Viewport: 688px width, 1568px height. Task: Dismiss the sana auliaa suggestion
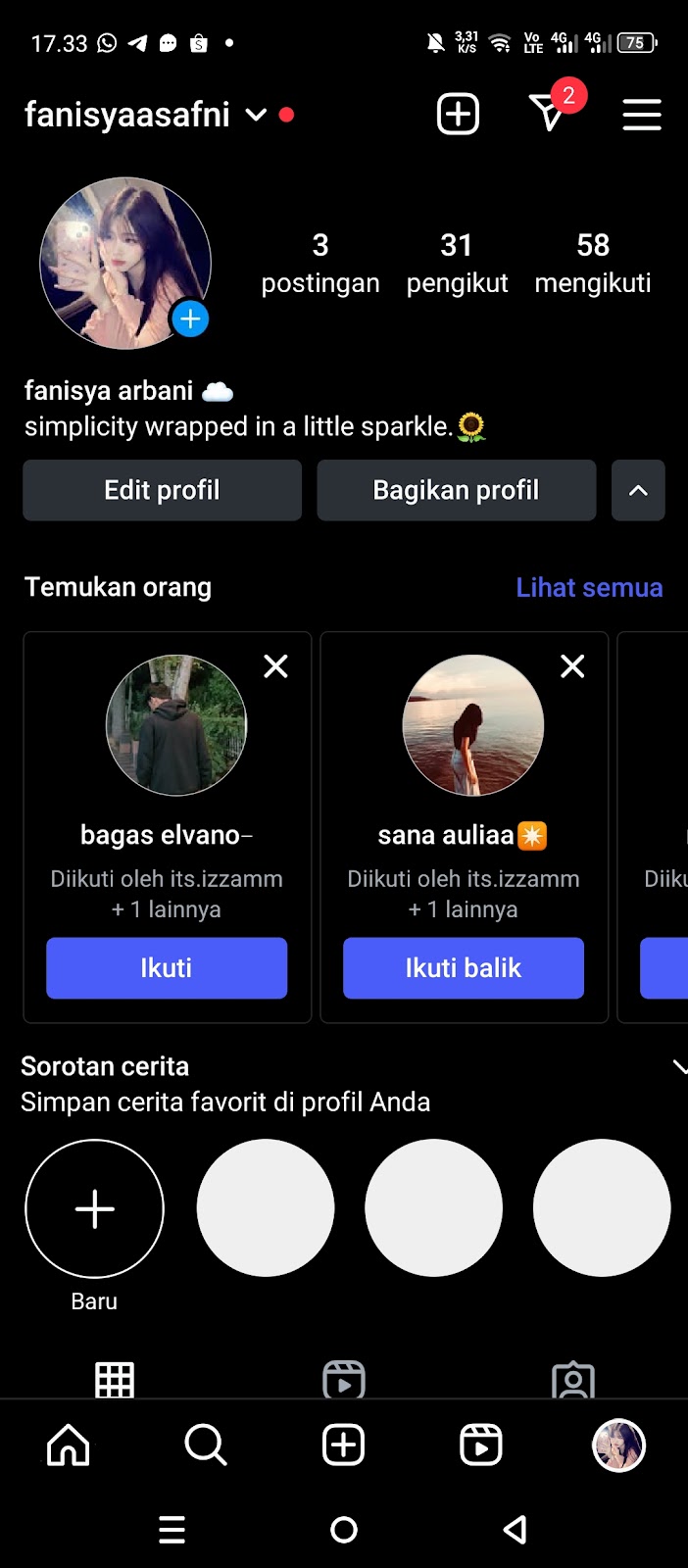572,666
